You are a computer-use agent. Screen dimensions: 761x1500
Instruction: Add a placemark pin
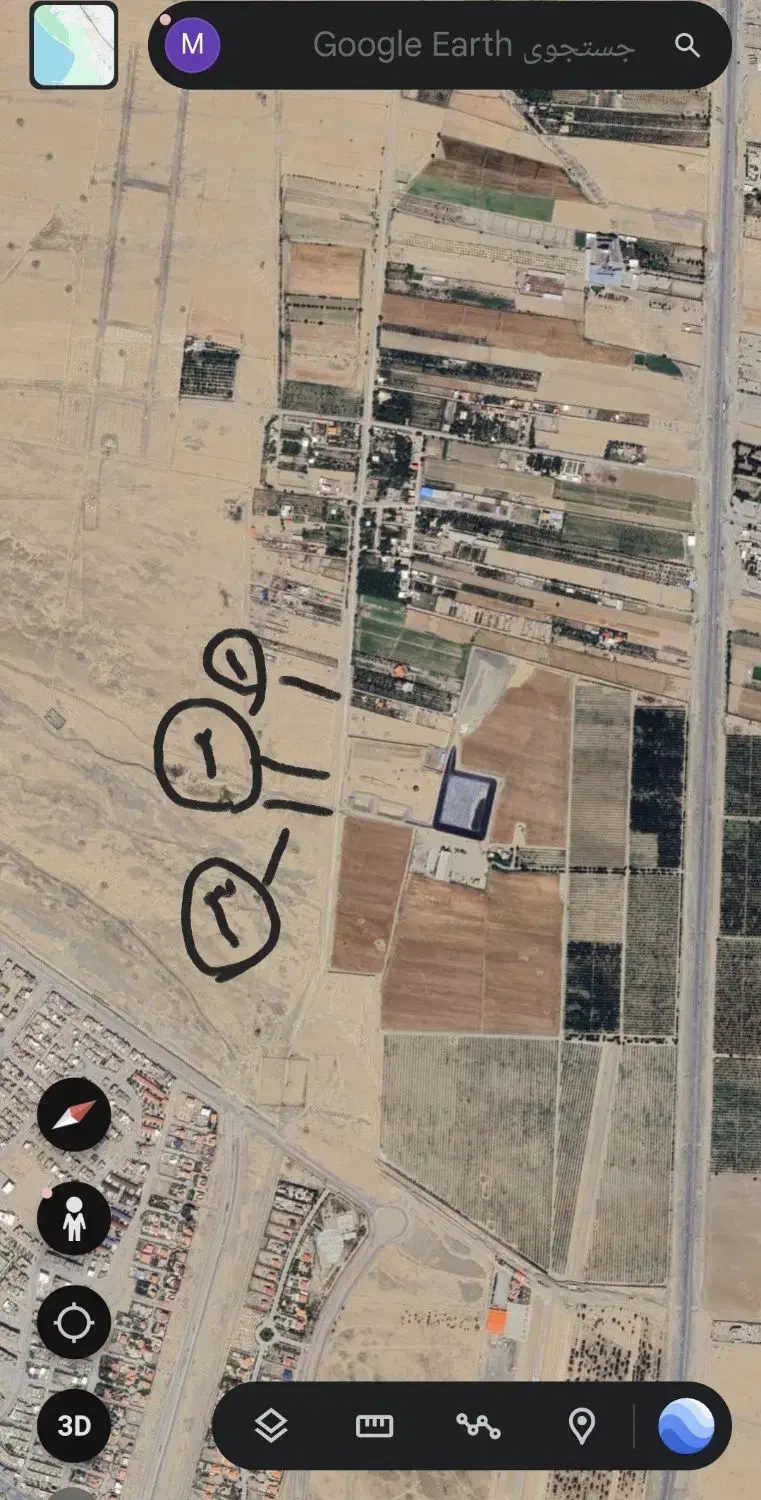581,1426
